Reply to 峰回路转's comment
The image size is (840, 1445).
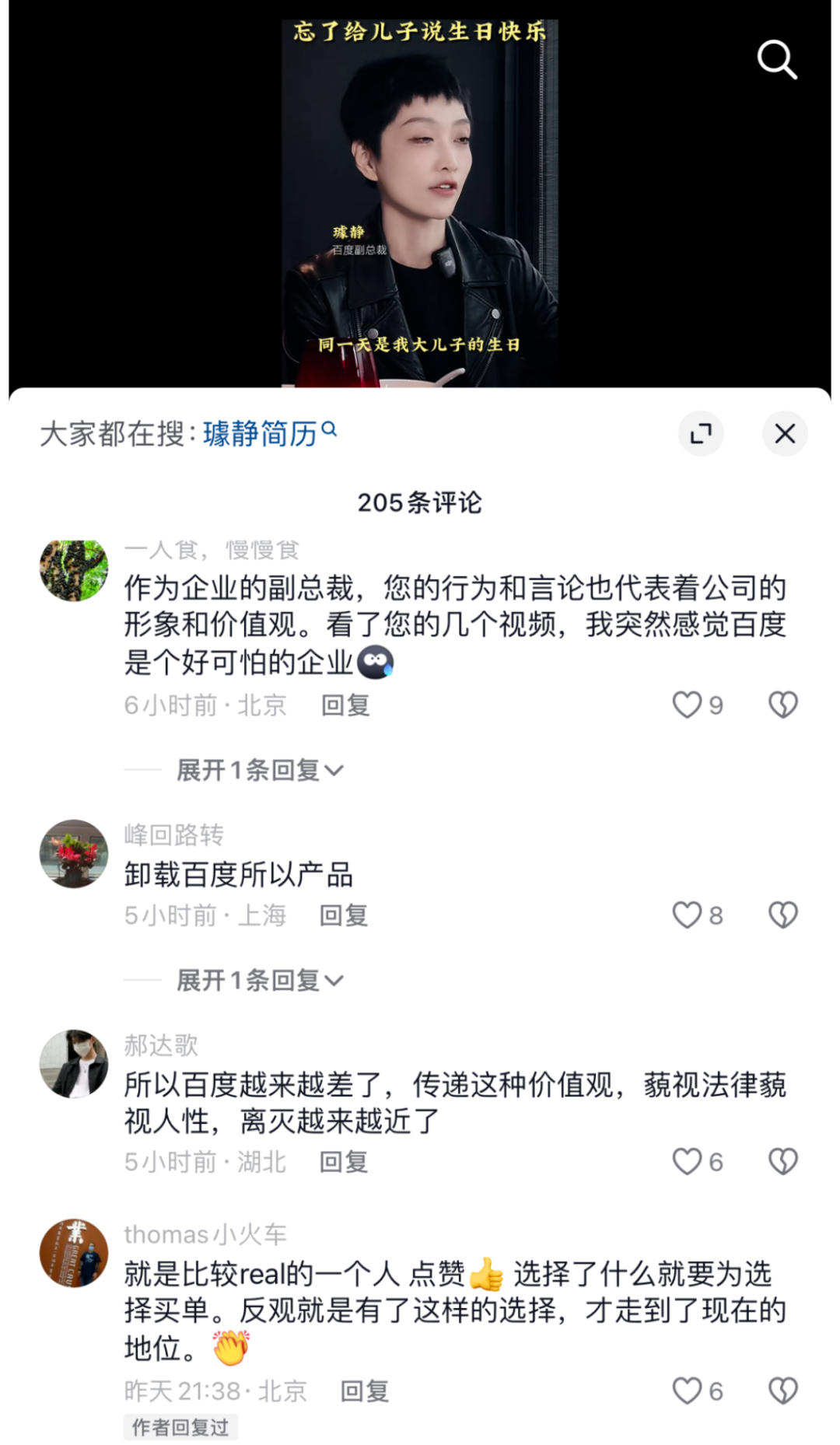tap(344, 915)
